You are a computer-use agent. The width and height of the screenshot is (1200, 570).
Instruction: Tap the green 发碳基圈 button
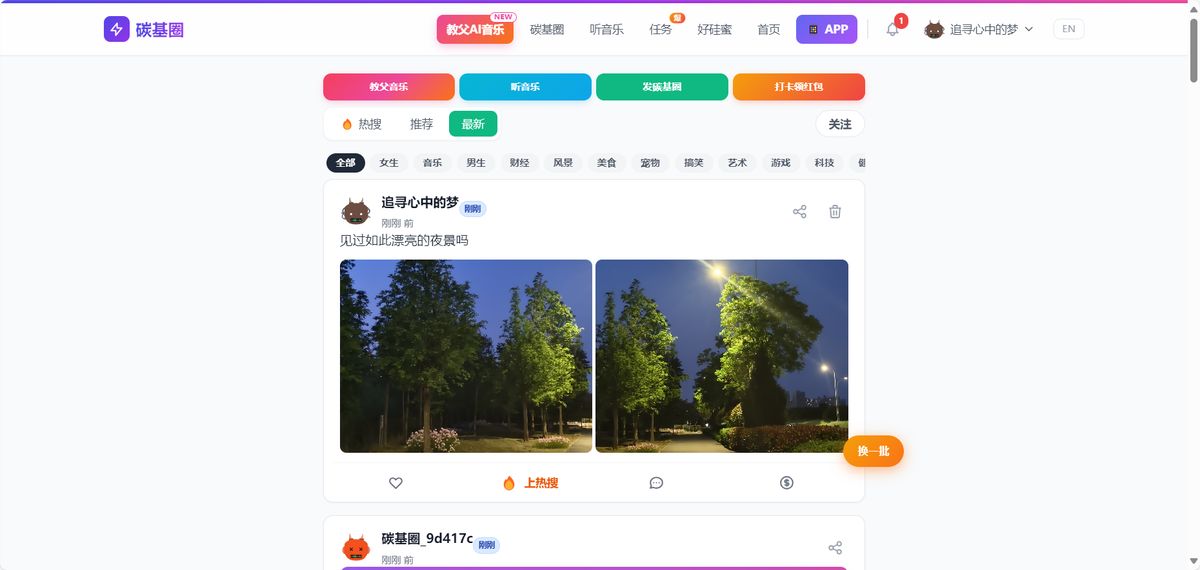pyautogui.click(x=662, y=87)
